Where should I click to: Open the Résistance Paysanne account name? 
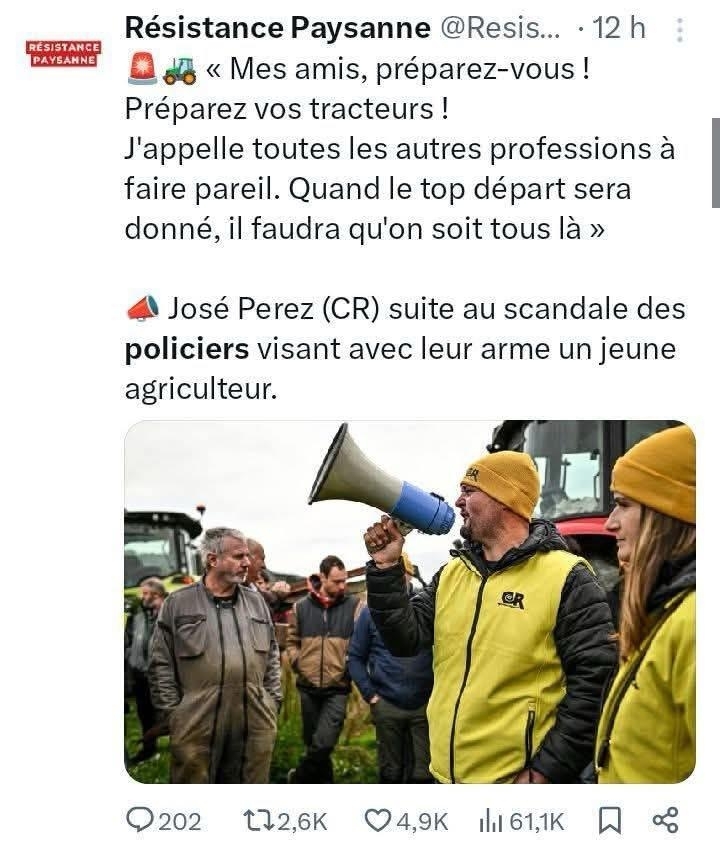click(x=278, y=29)
